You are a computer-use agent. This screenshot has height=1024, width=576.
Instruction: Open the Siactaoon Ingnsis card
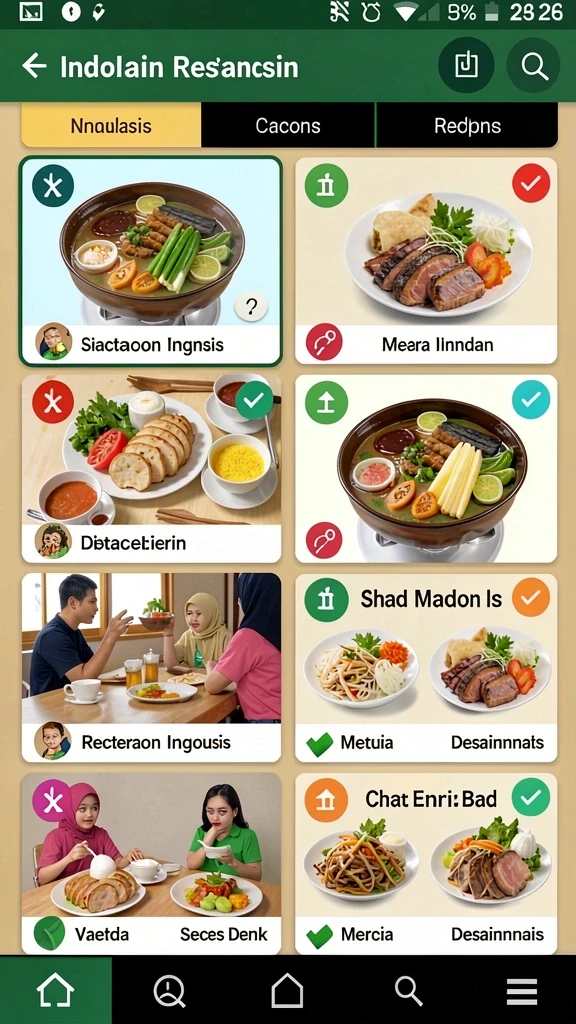[151, 261]
